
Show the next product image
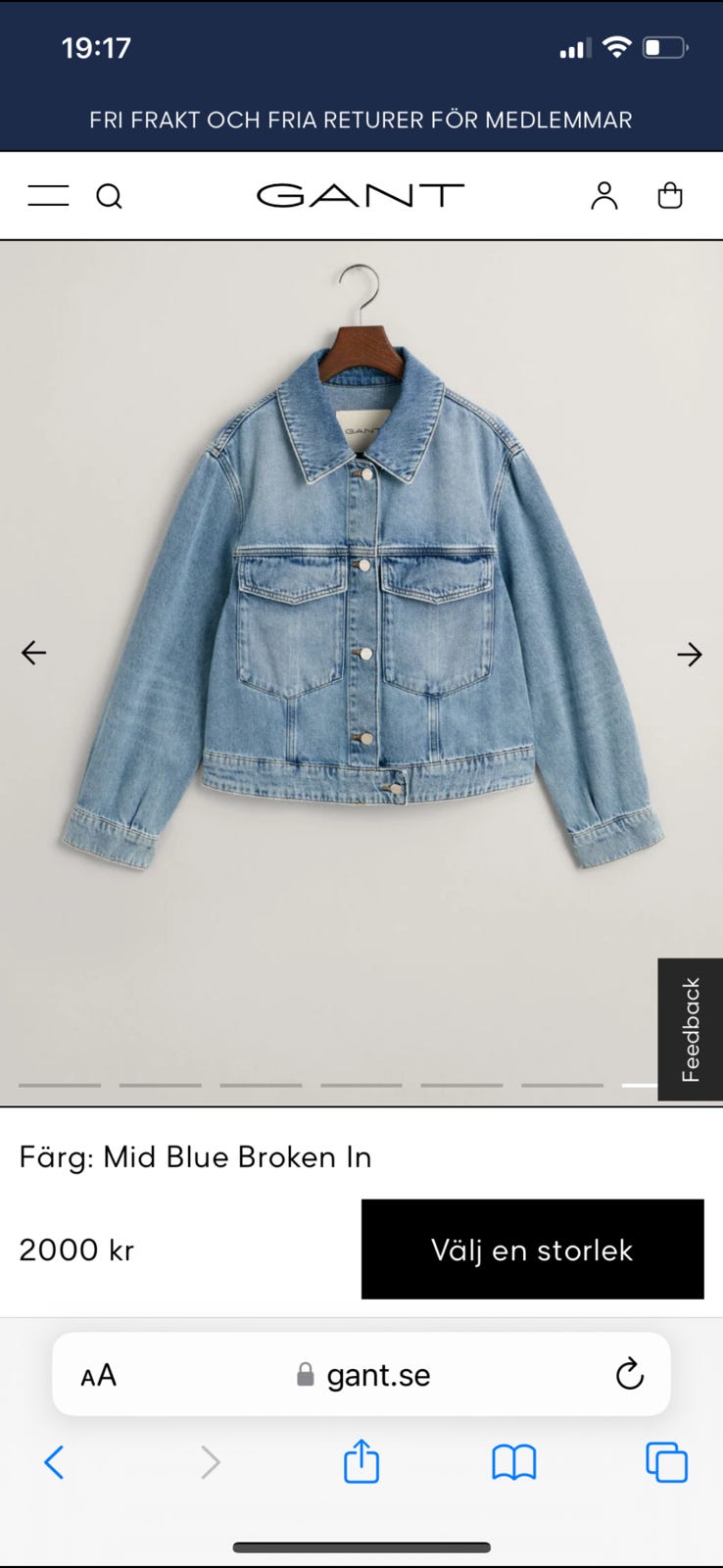point(690,654)
